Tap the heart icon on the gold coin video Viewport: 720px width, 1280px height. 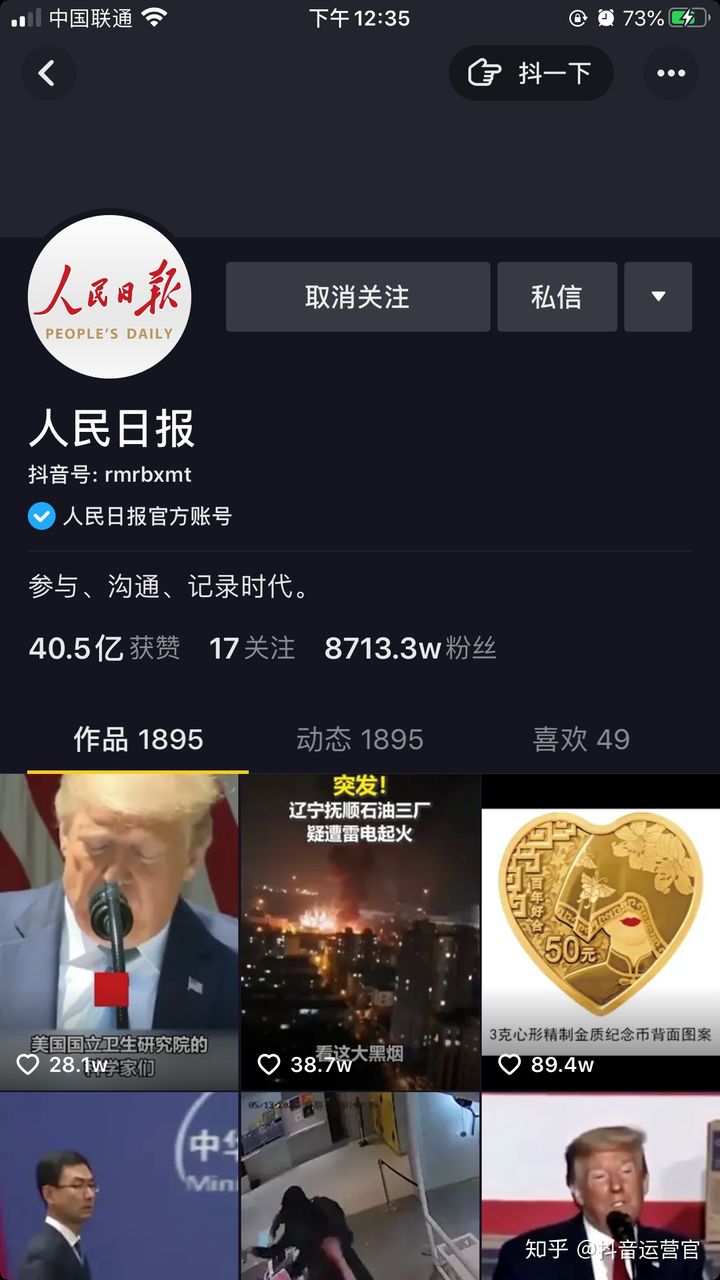[510, 1065]
